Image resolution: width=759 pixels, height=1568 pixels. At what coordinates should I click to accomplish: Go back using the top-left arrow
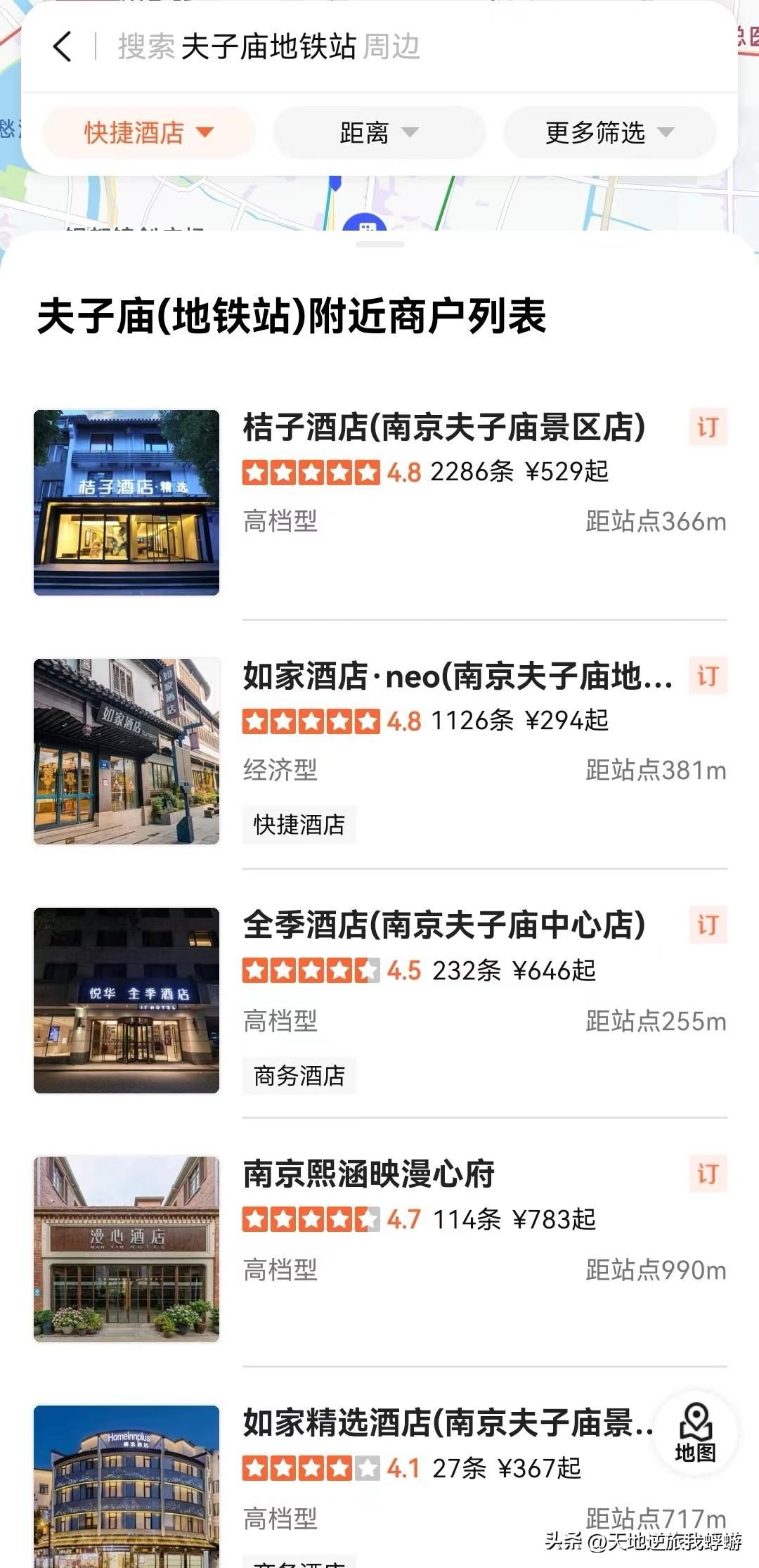point(62,47)
